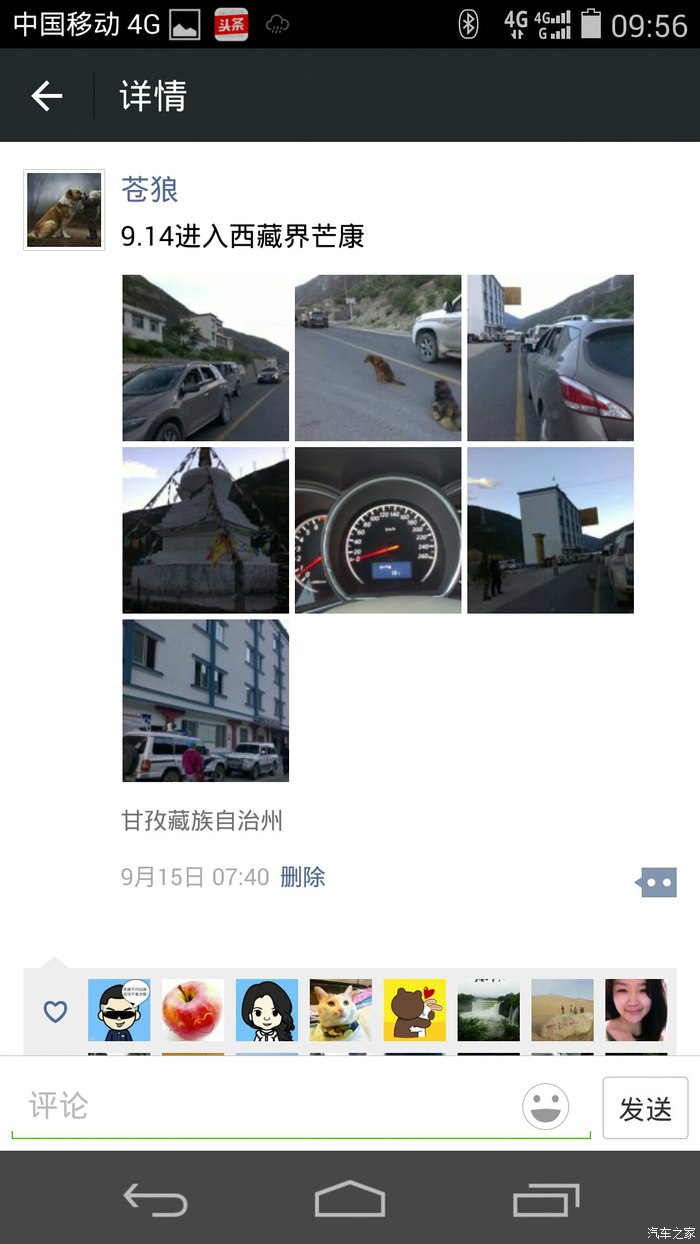700x1244 pixels.
Task: Open the red apple avatar liker
Action: coord(193,1010)
